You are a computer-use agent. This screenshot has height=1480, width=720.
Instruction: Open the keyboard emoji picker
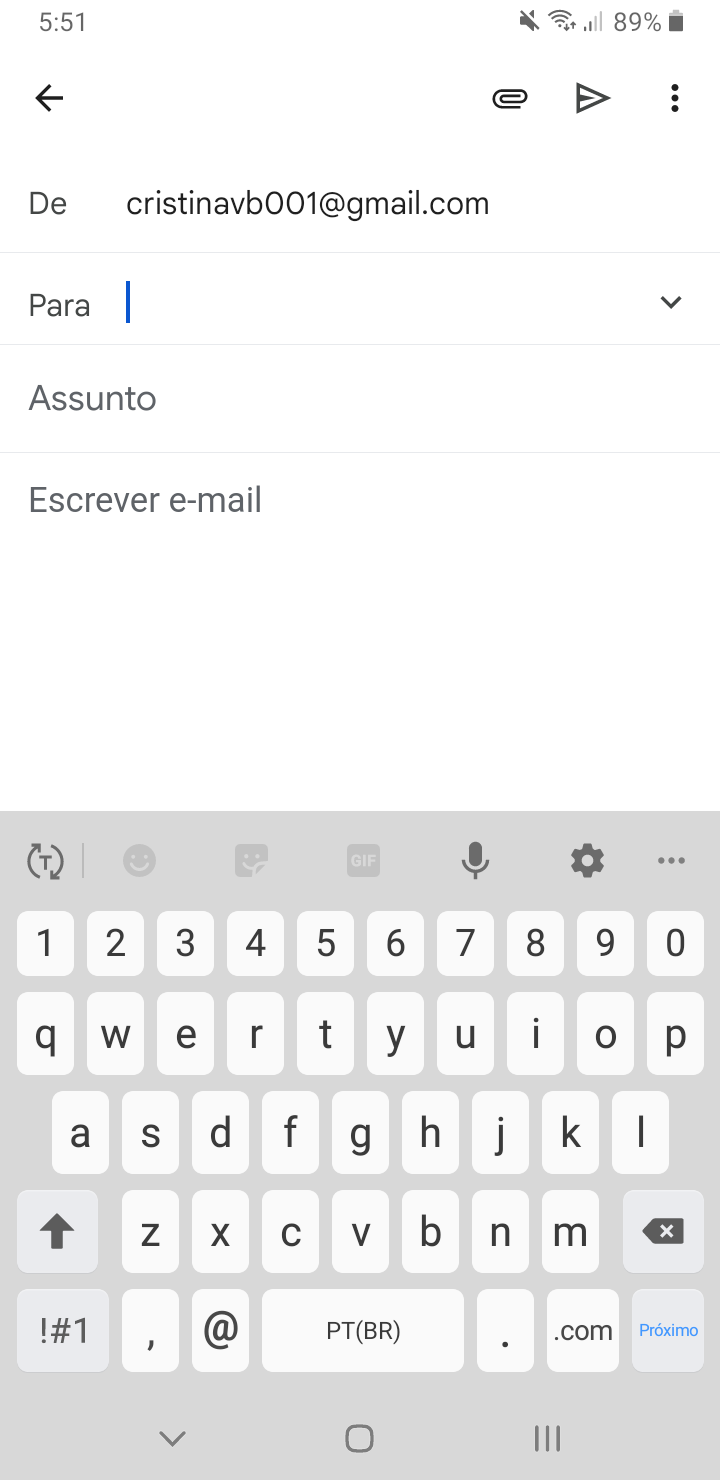[139, 860]
